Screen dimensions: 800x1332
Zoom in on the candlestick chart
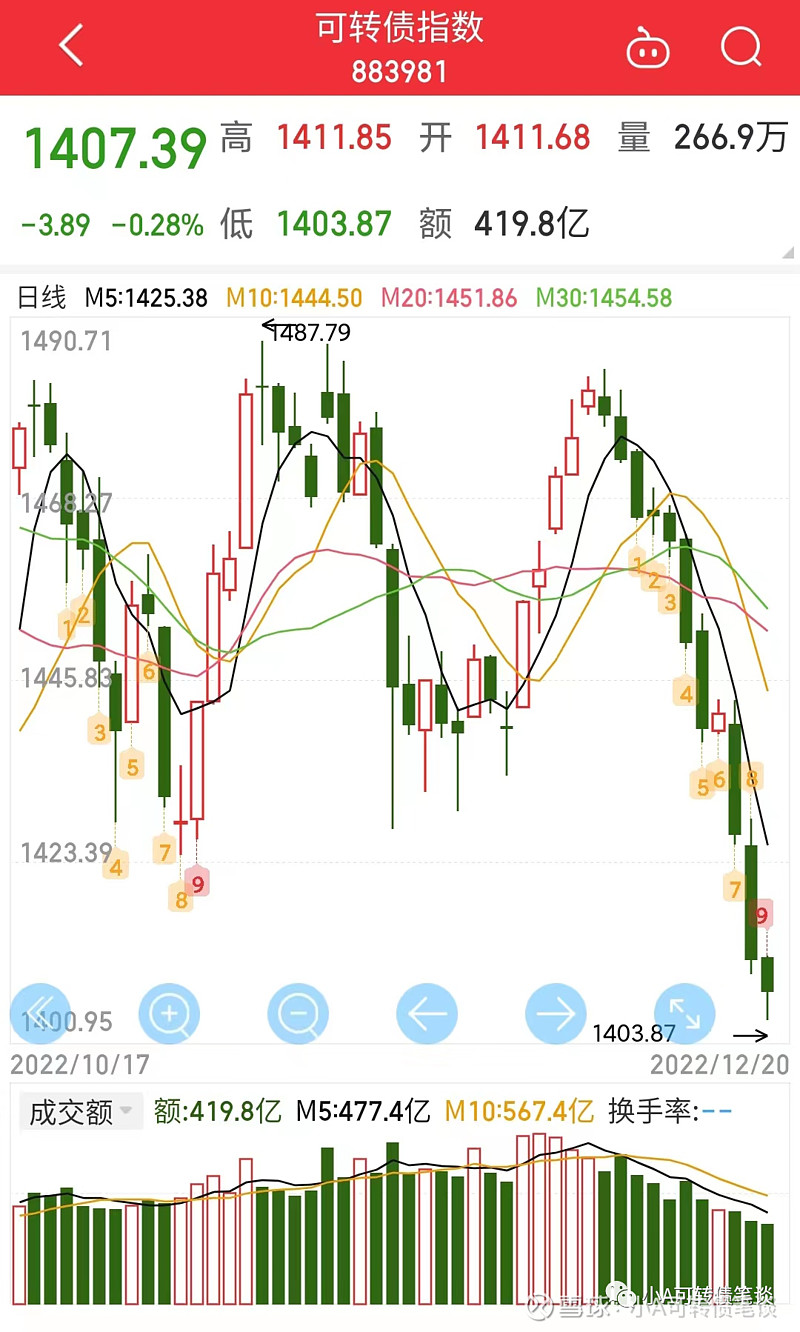[169, 1014]
